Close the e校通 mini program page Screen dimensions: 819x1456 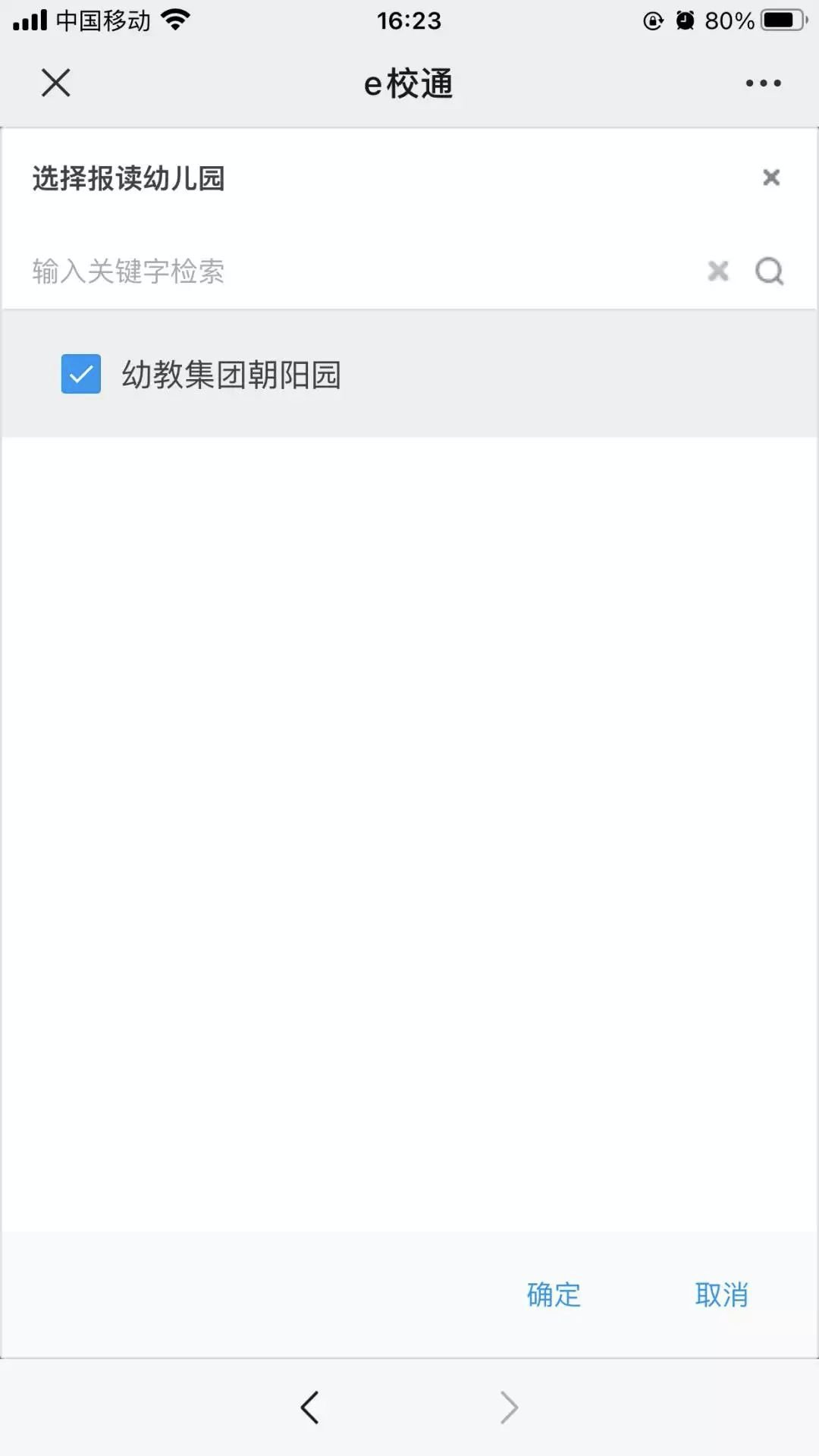pos(55,83)
